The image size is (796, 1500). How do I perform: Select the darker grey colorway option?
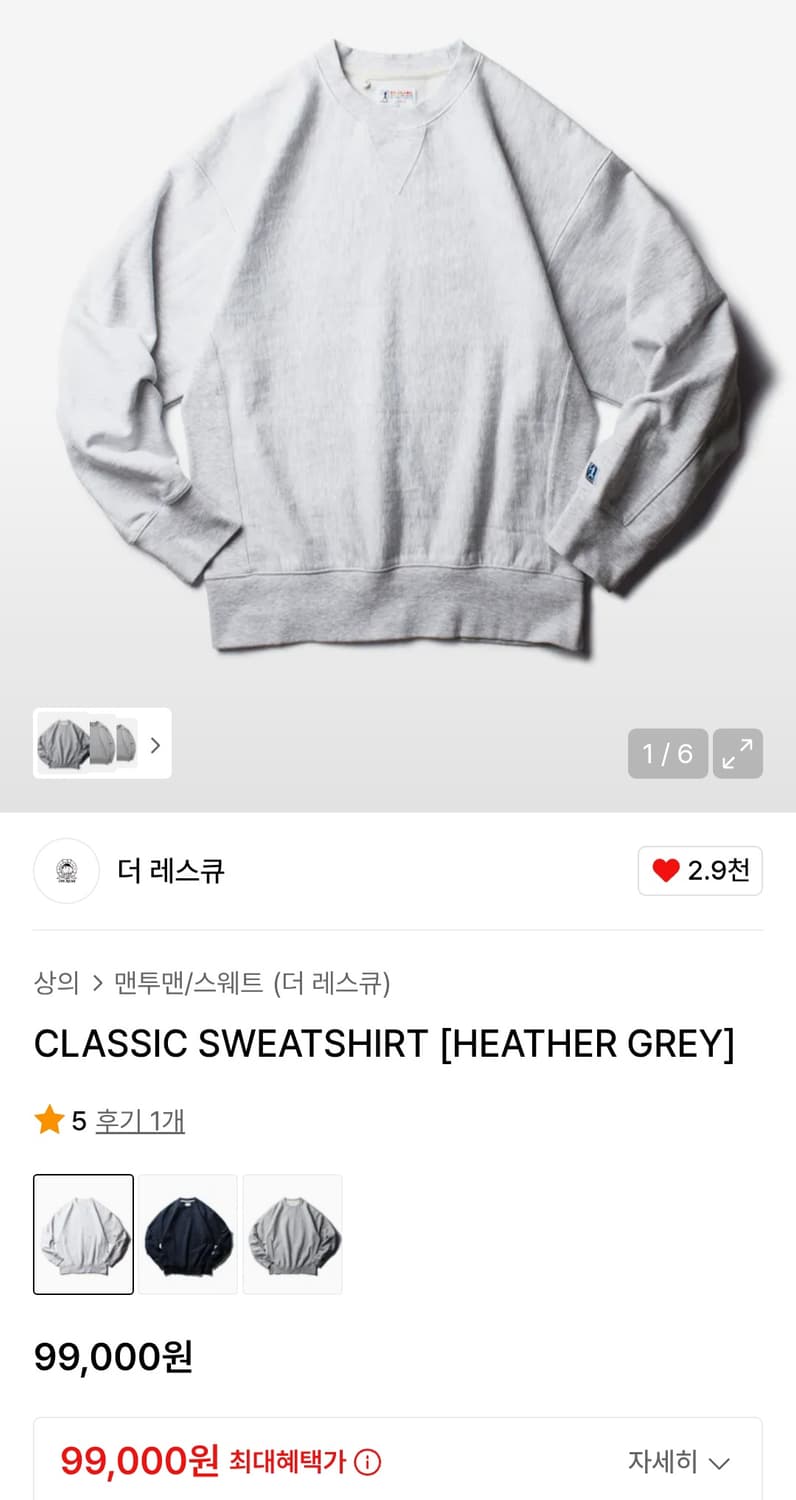pyautogui.click(x=292, y=1234)
